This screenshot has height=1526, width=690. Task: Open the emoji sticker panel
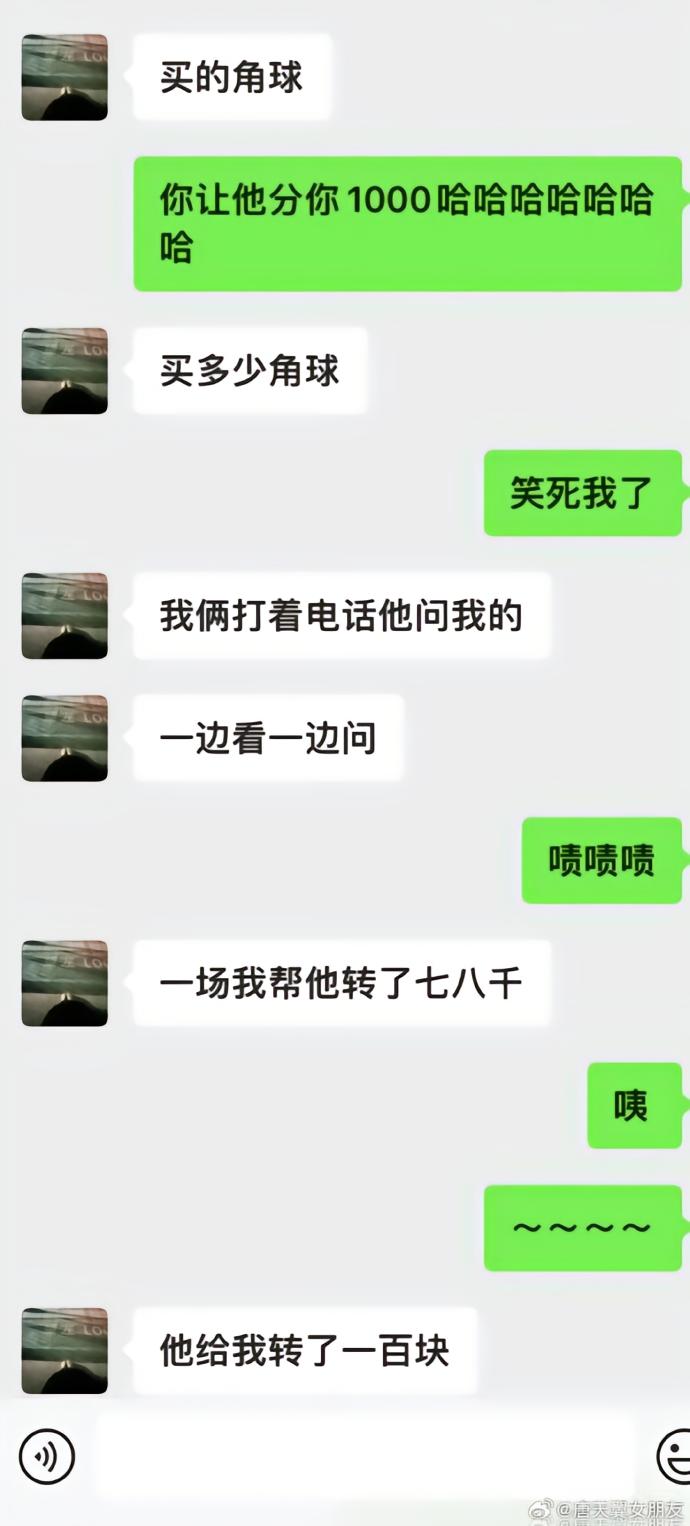tap(675, 1456)
